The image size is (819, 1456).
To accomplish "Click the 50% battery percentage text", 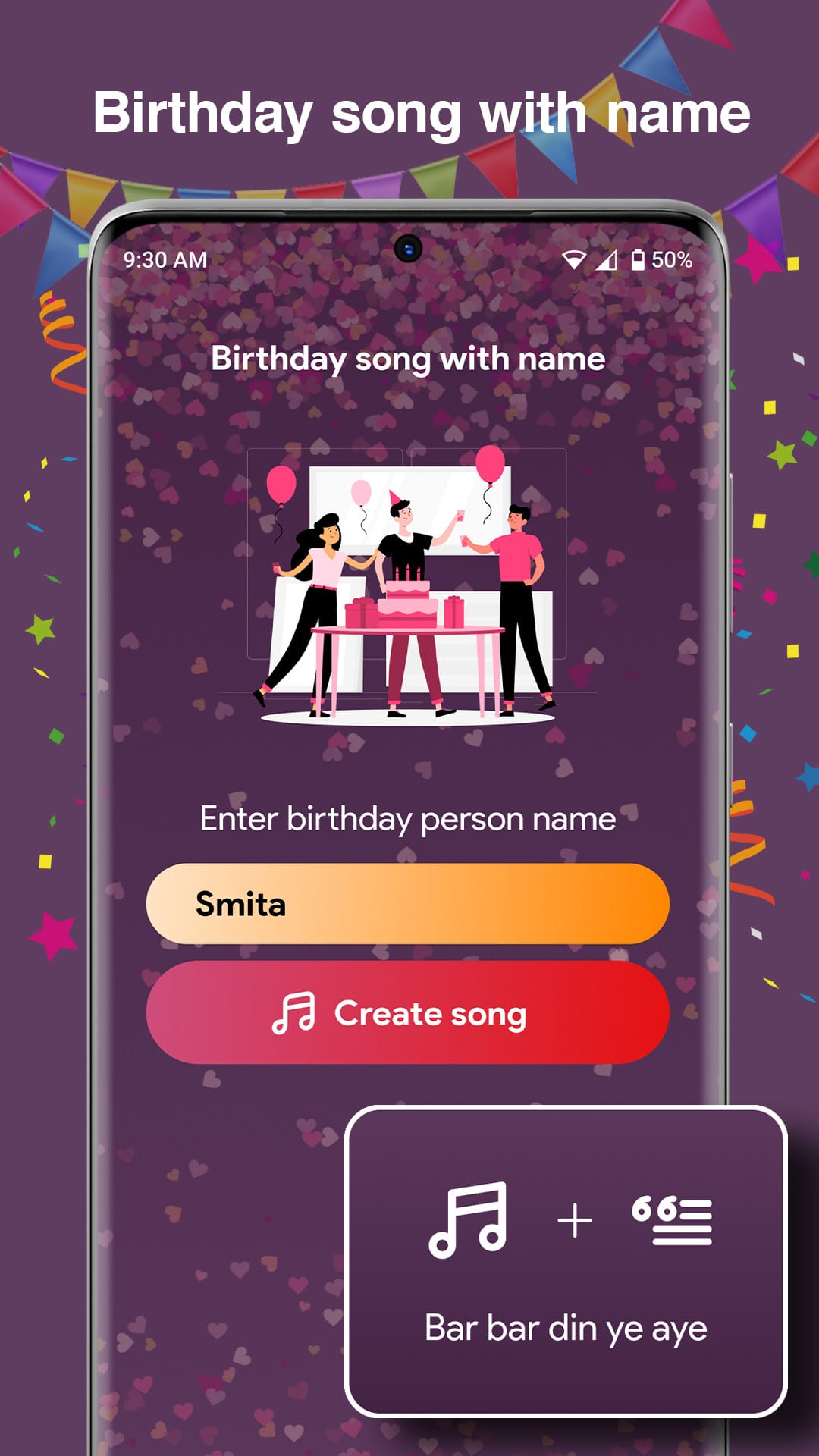I will [x=674, y=259].
